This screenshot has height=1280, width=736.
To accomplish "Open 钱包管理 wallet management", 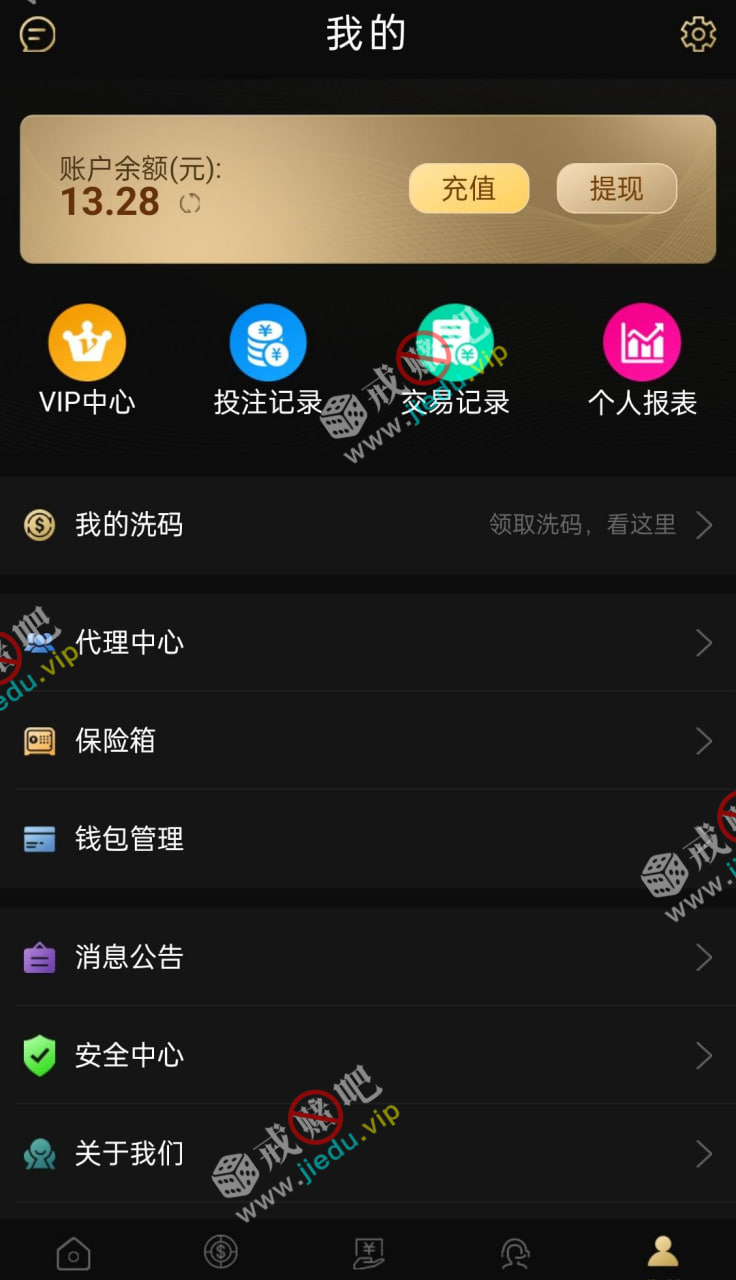I will tap(368, 838).
